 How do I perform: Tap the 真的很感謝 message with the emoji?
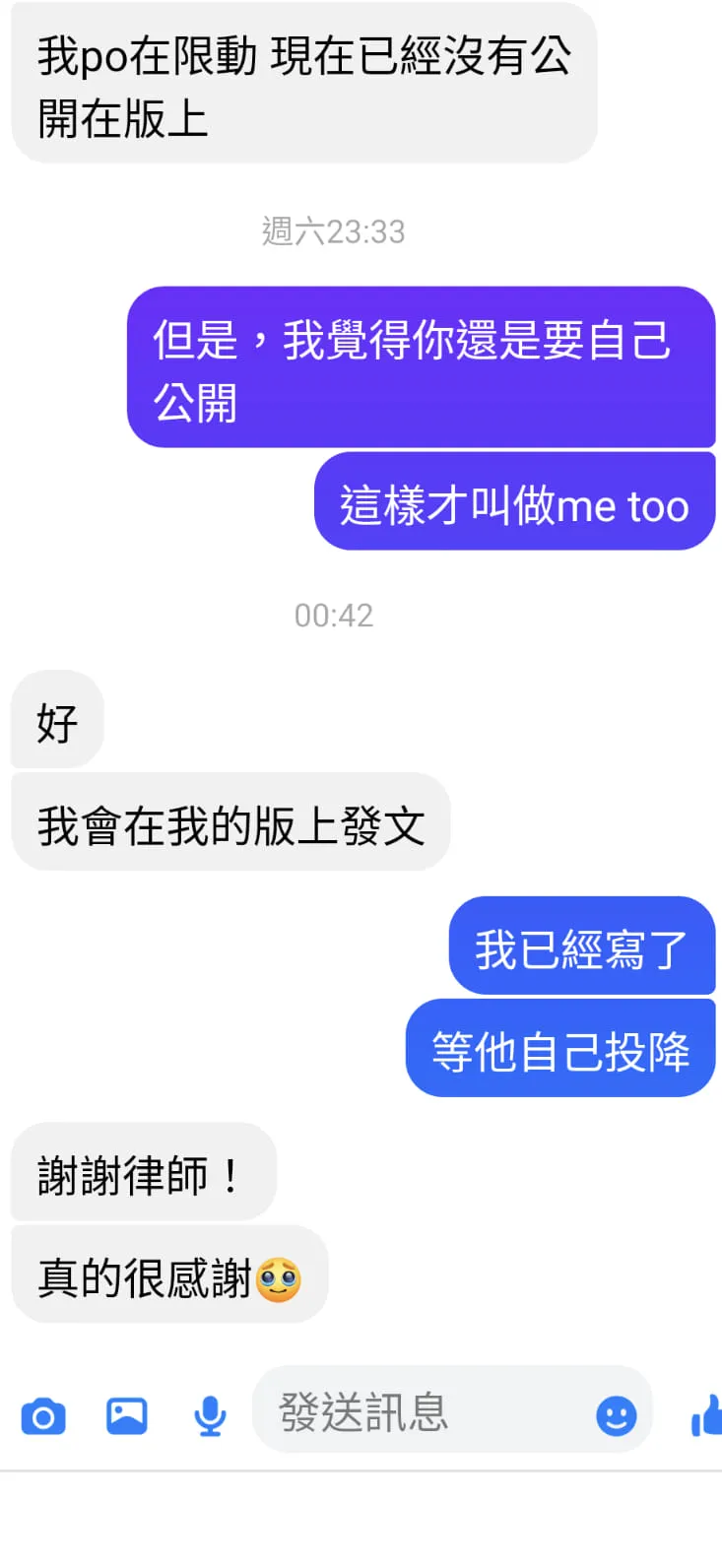pos(167,1274)
